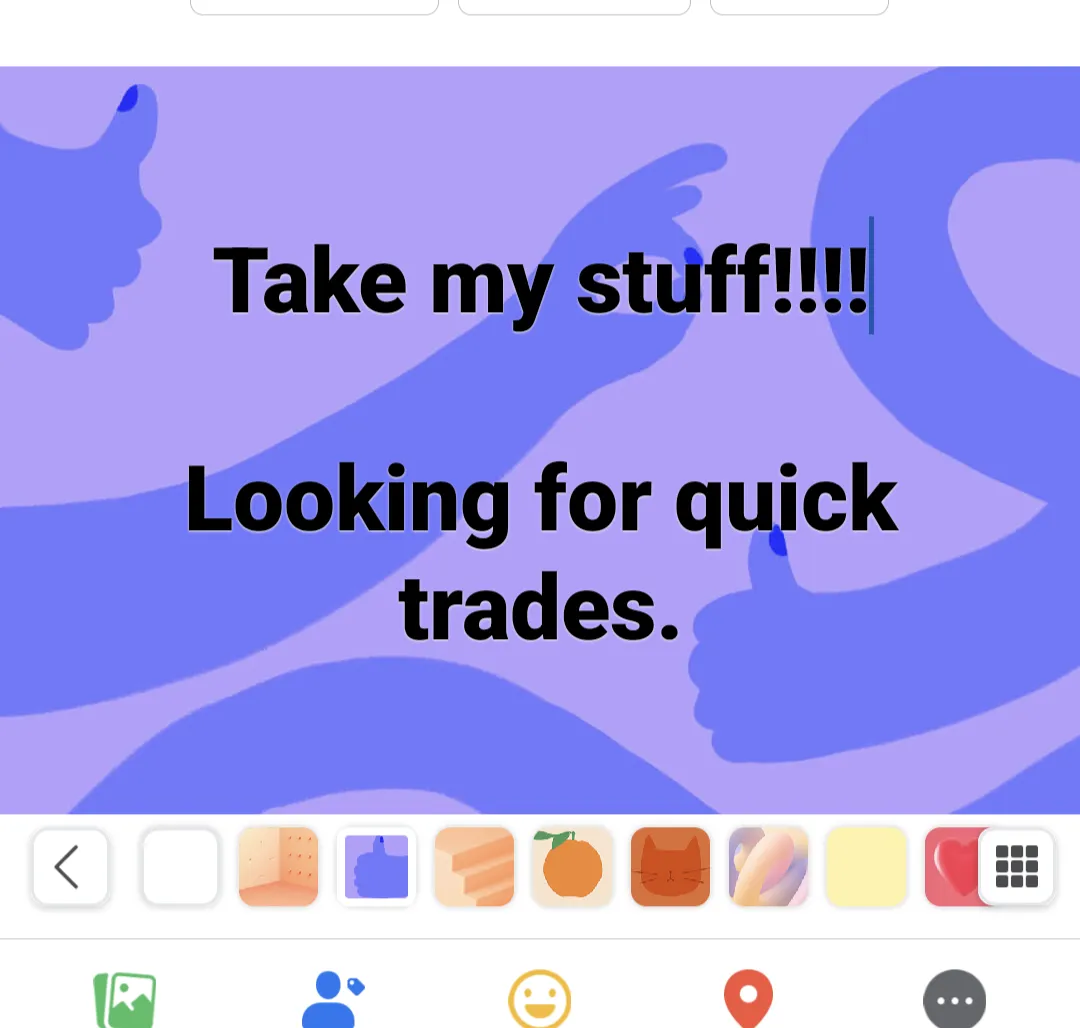Apply the pale yellow background

(x=866, y=867)
